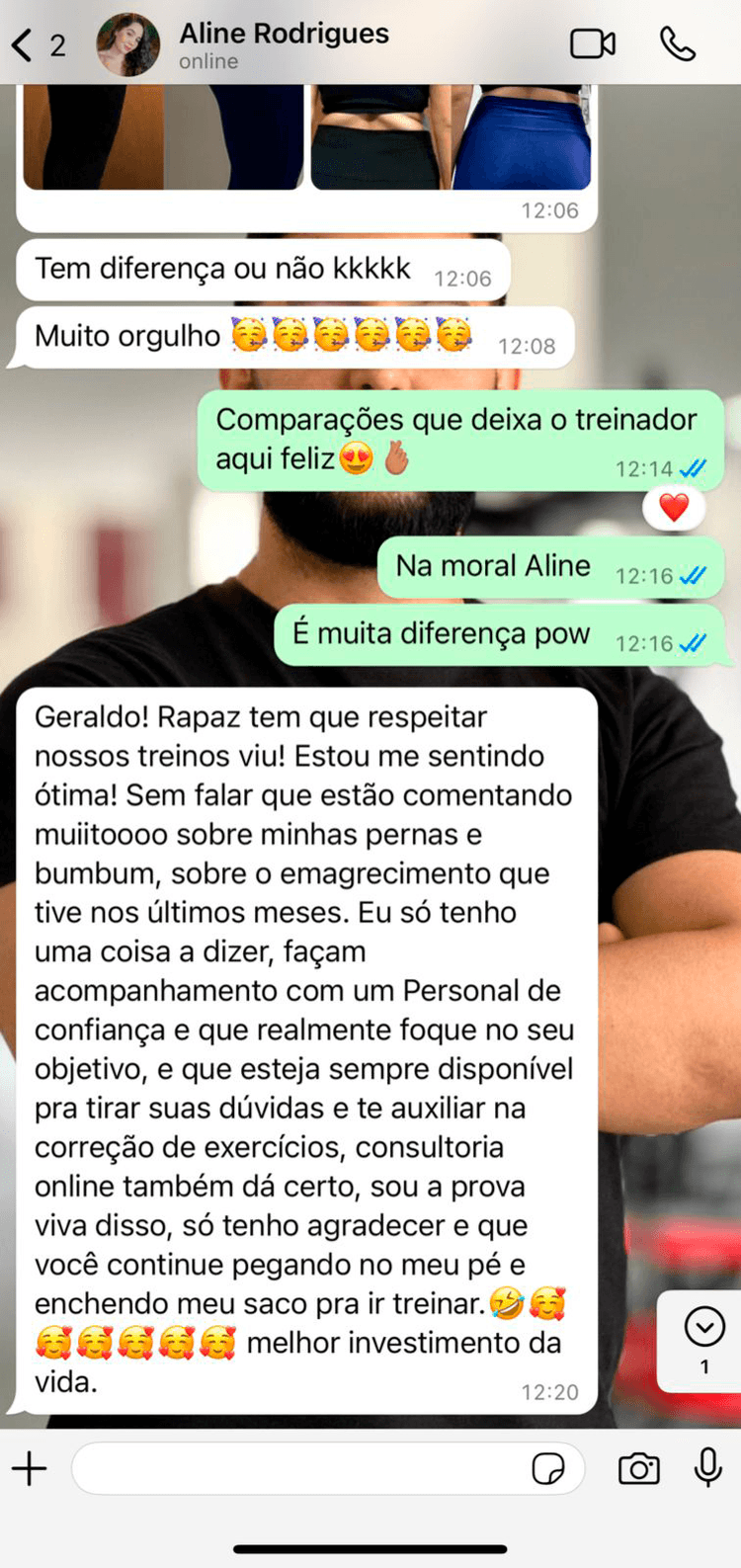Open the sticker picker
Viewport: 741px width, 1568px height.
[x=548, y=1469]
